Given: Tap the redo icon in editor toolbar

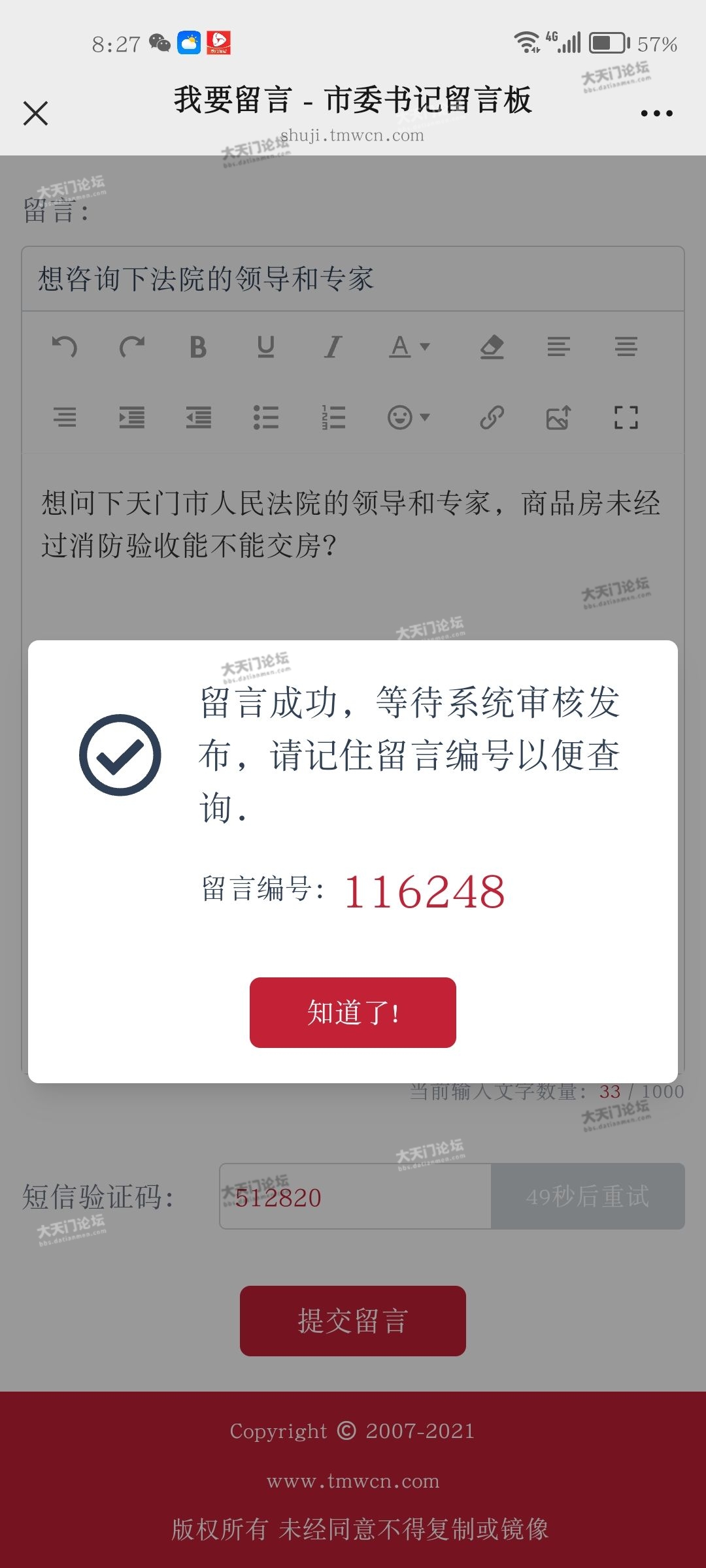Looking at the screenshot, I should click(132, 346).
